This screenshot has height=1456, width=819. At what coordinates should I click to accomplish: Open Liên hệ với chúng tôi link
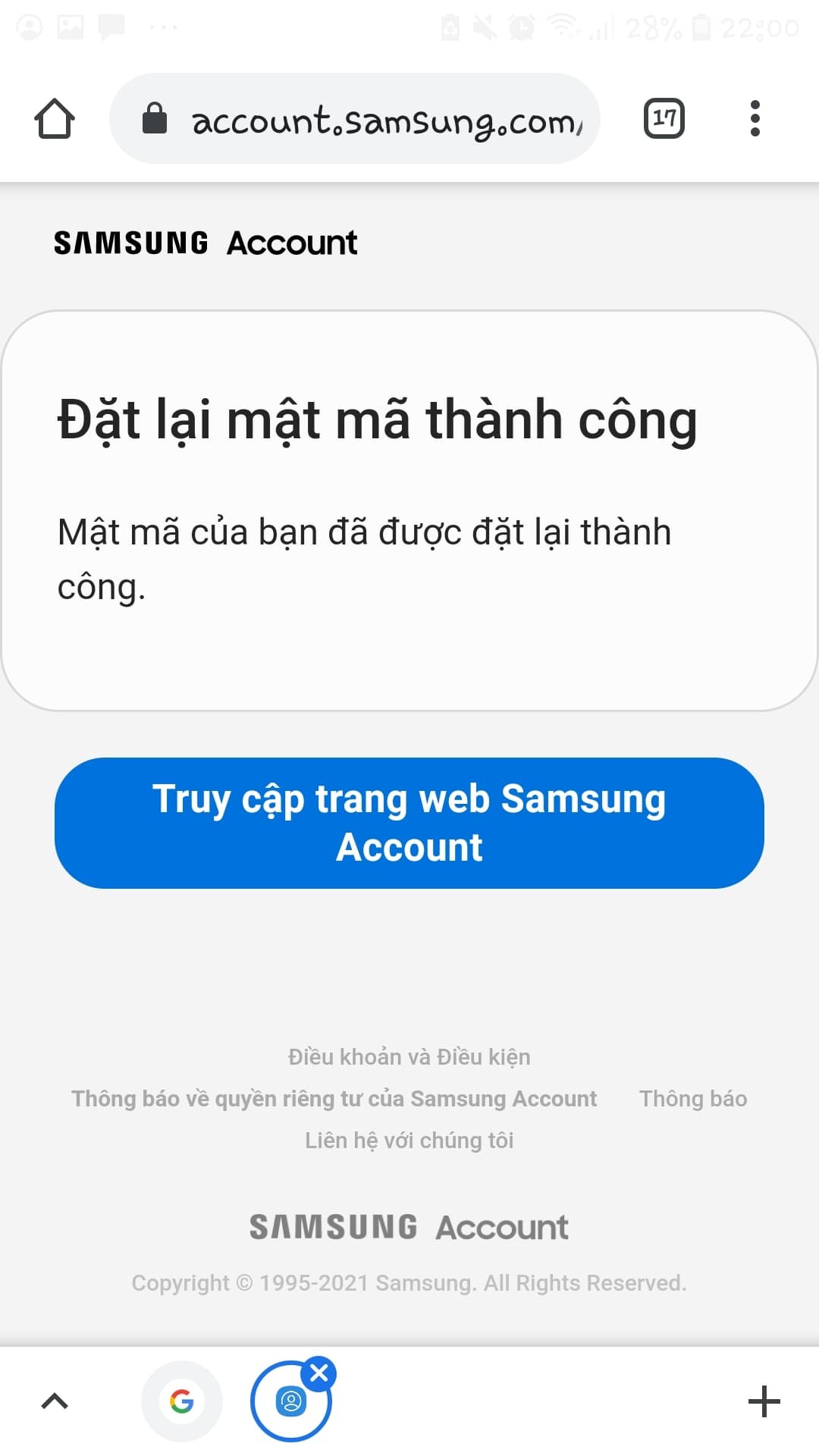[409, 1140]
